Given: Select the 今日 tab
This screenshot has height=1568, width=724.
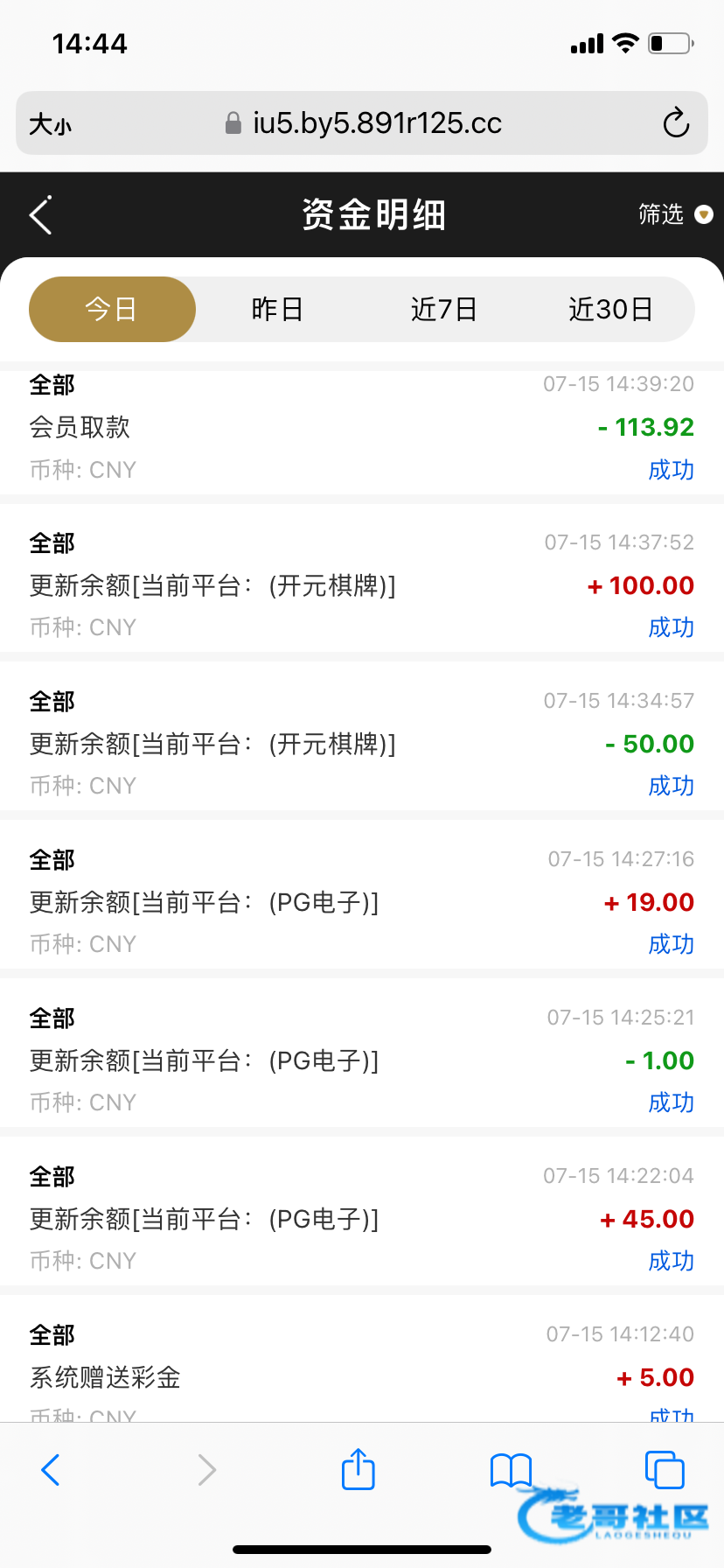Looking at the screenshot, I should tap(112, 309).
